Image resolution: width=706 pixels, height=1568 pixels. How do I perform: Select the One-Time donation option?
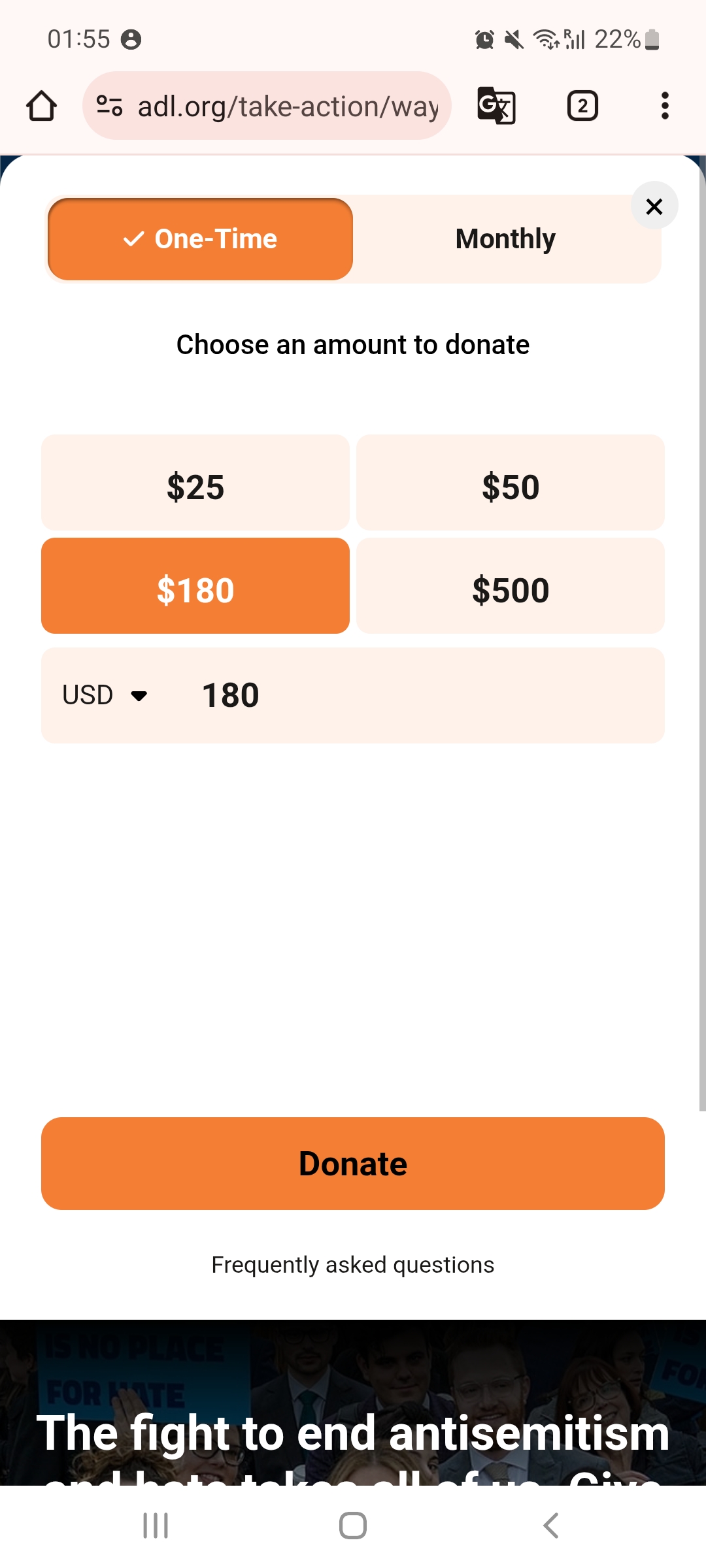pyautogui.click(x=200, y=239)
